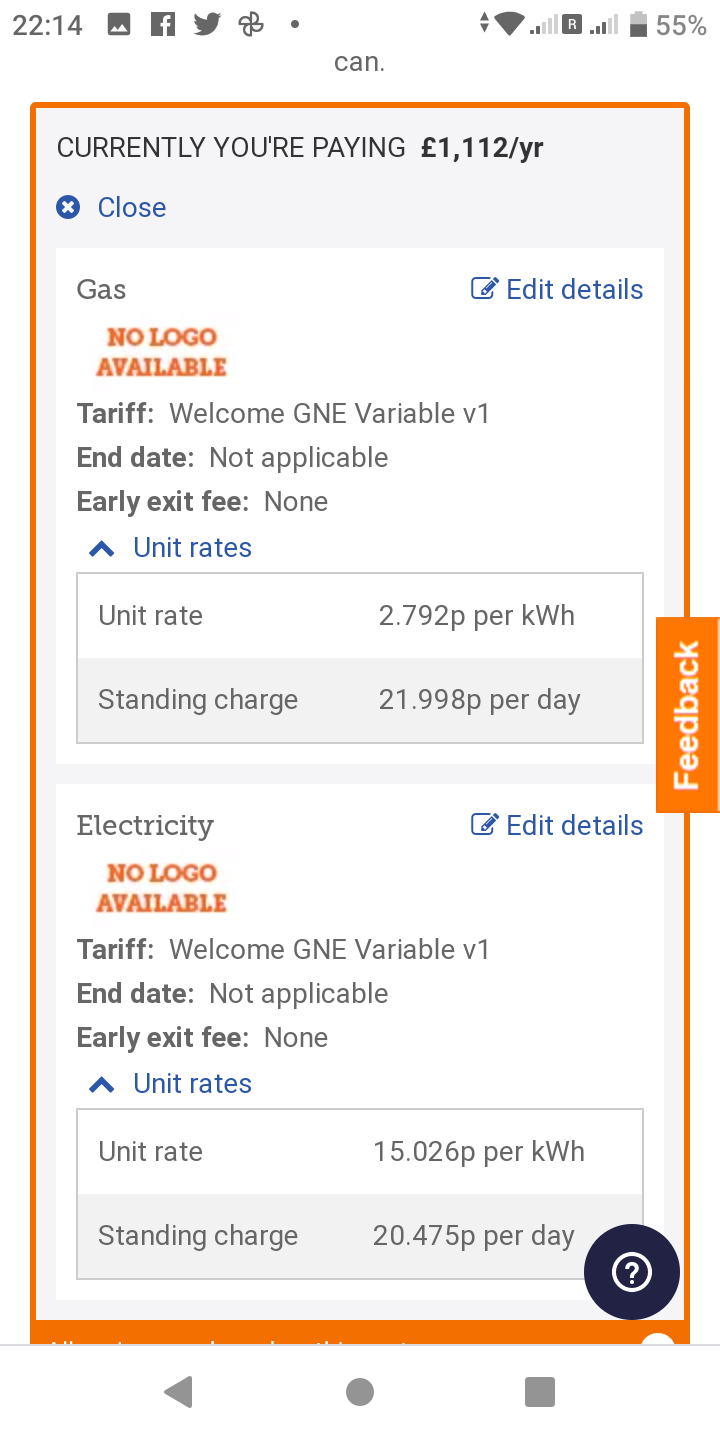The height and width of the screenshot is (1440, 720).
Task: Collapse the Gas unit rates section
Action: click(x=170, y=548)
